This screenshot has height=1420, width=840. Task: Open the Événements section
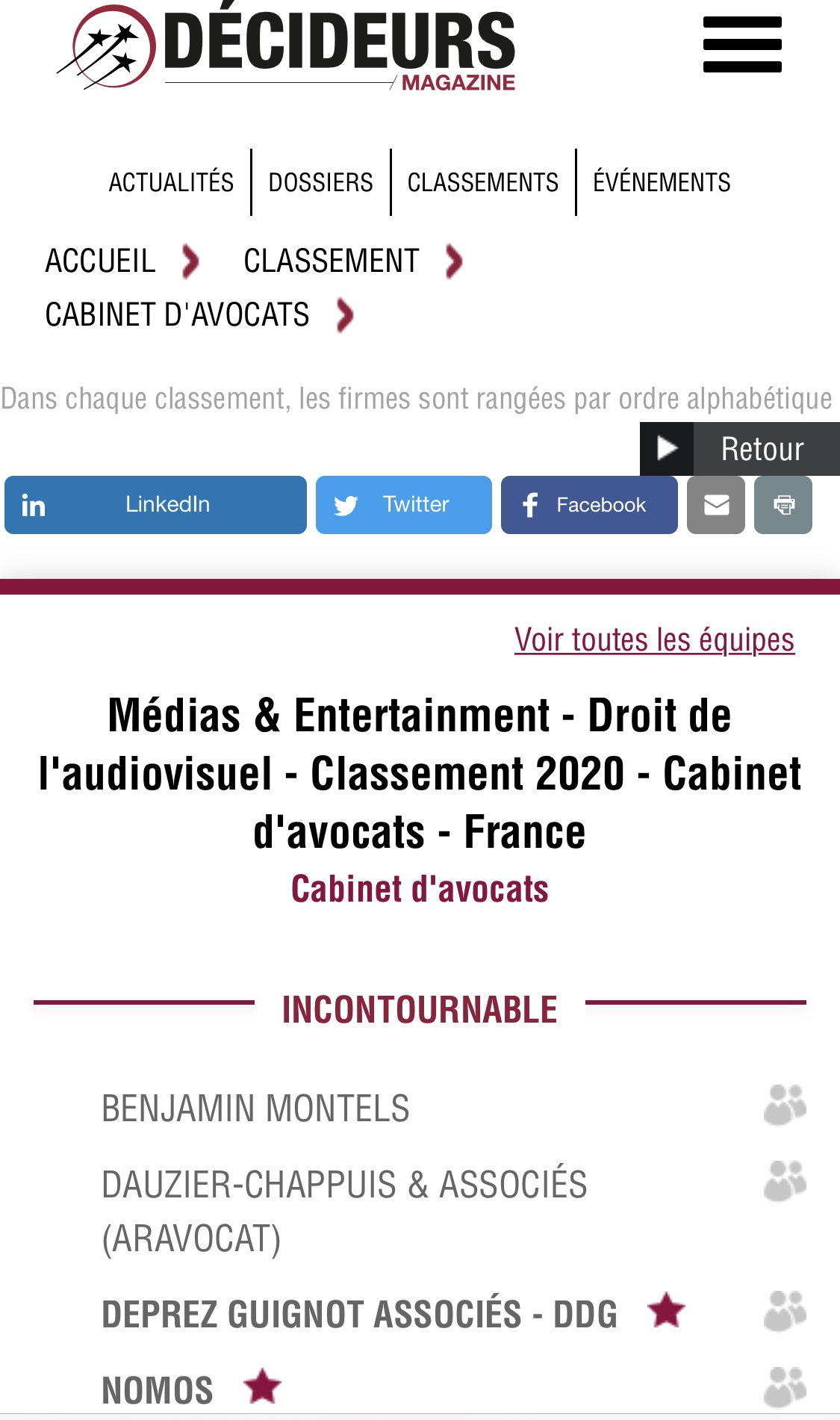662,182
